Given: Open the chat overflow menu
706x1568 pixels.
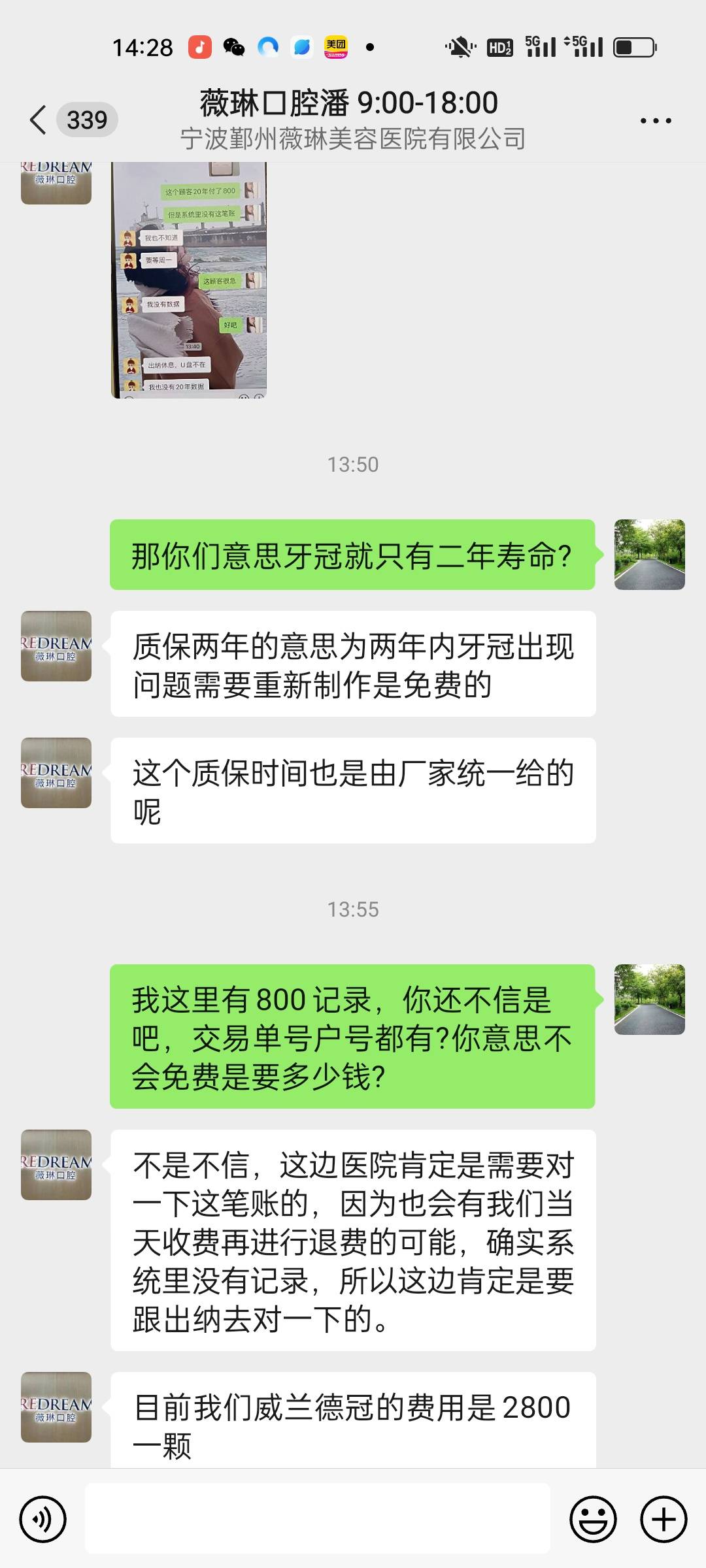Looking at the screenshot, I should tap(655, 121).
